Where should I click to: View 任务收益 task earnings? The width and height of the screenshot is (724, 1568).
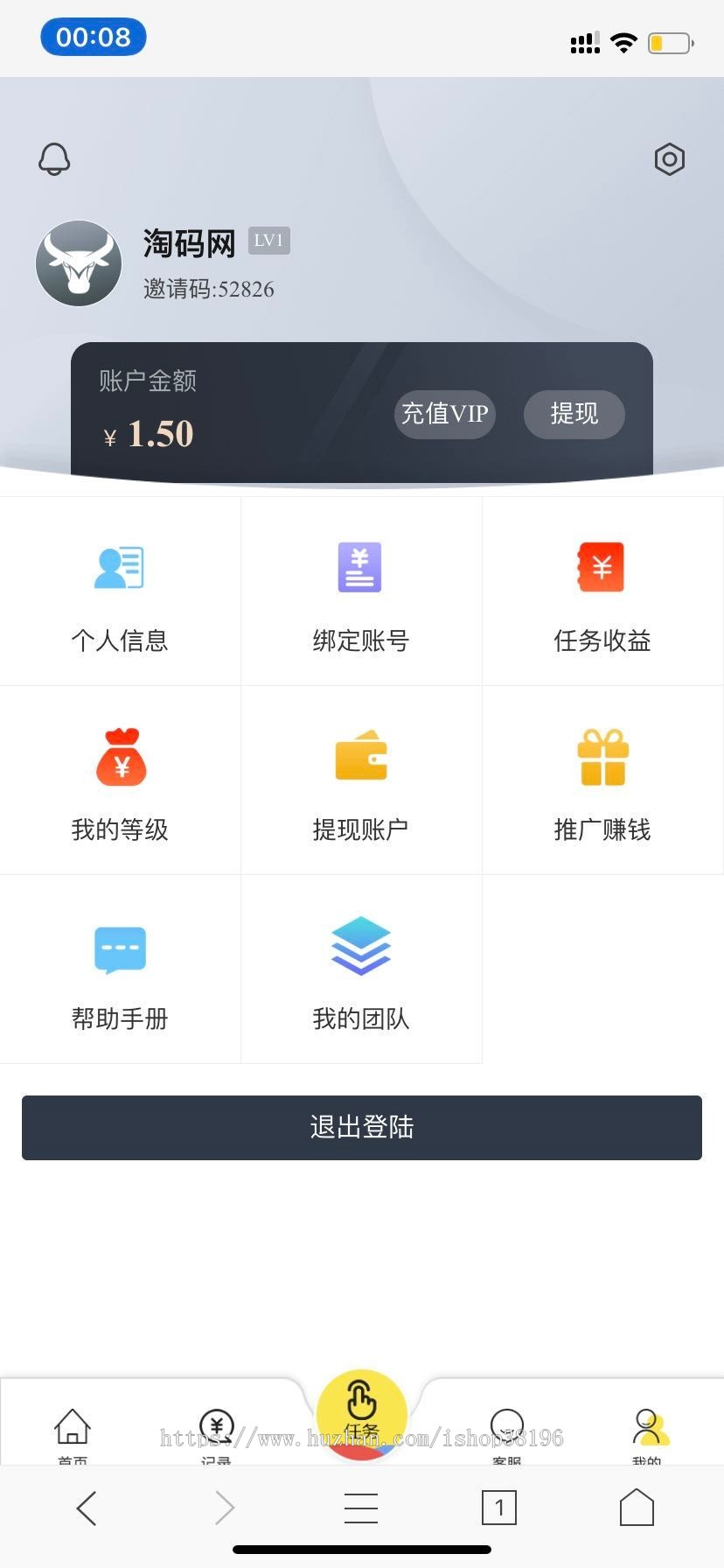point(602,592)
